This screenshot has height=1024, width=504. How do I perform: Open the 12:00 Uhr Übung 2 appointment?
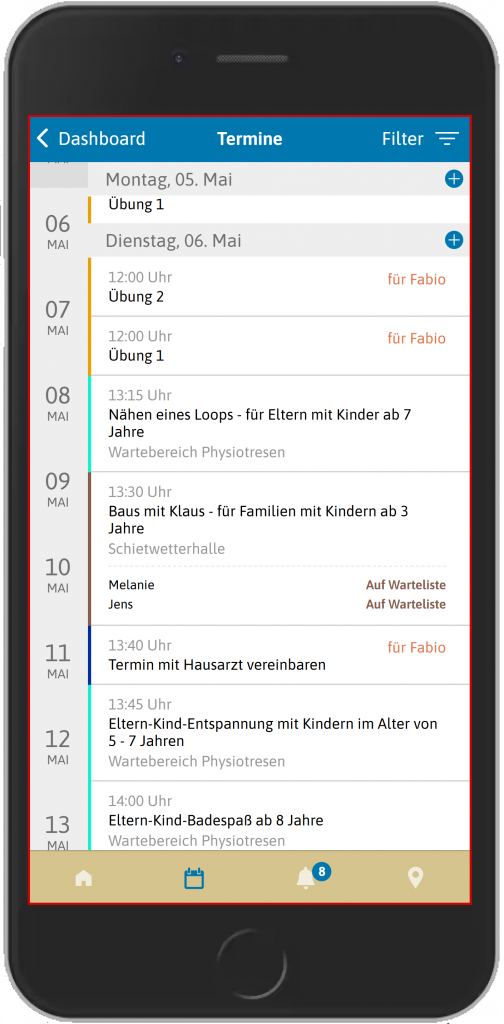[x=279, y=287]
